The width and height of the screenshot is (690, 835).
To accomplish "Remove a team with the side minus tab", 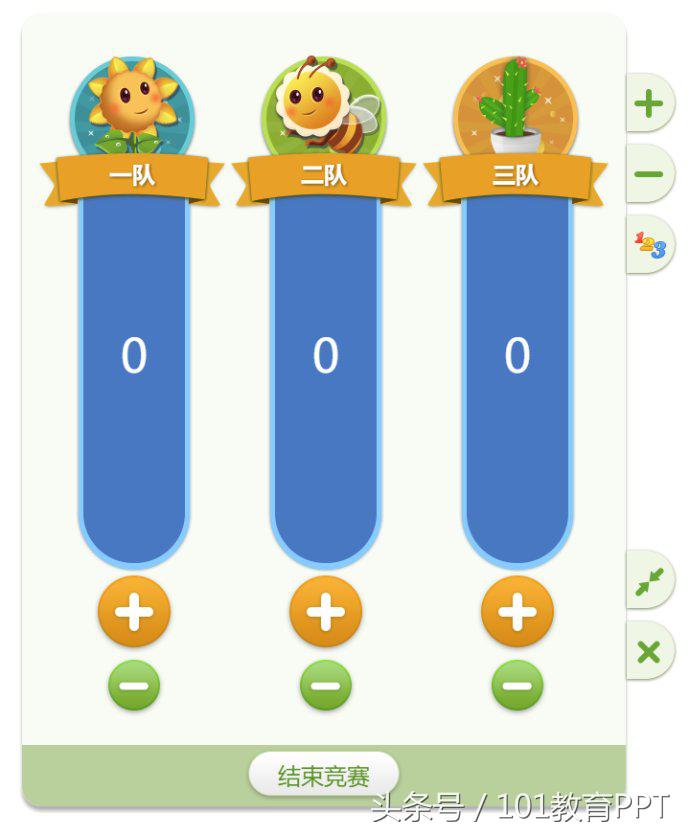I will pos(649,173).
